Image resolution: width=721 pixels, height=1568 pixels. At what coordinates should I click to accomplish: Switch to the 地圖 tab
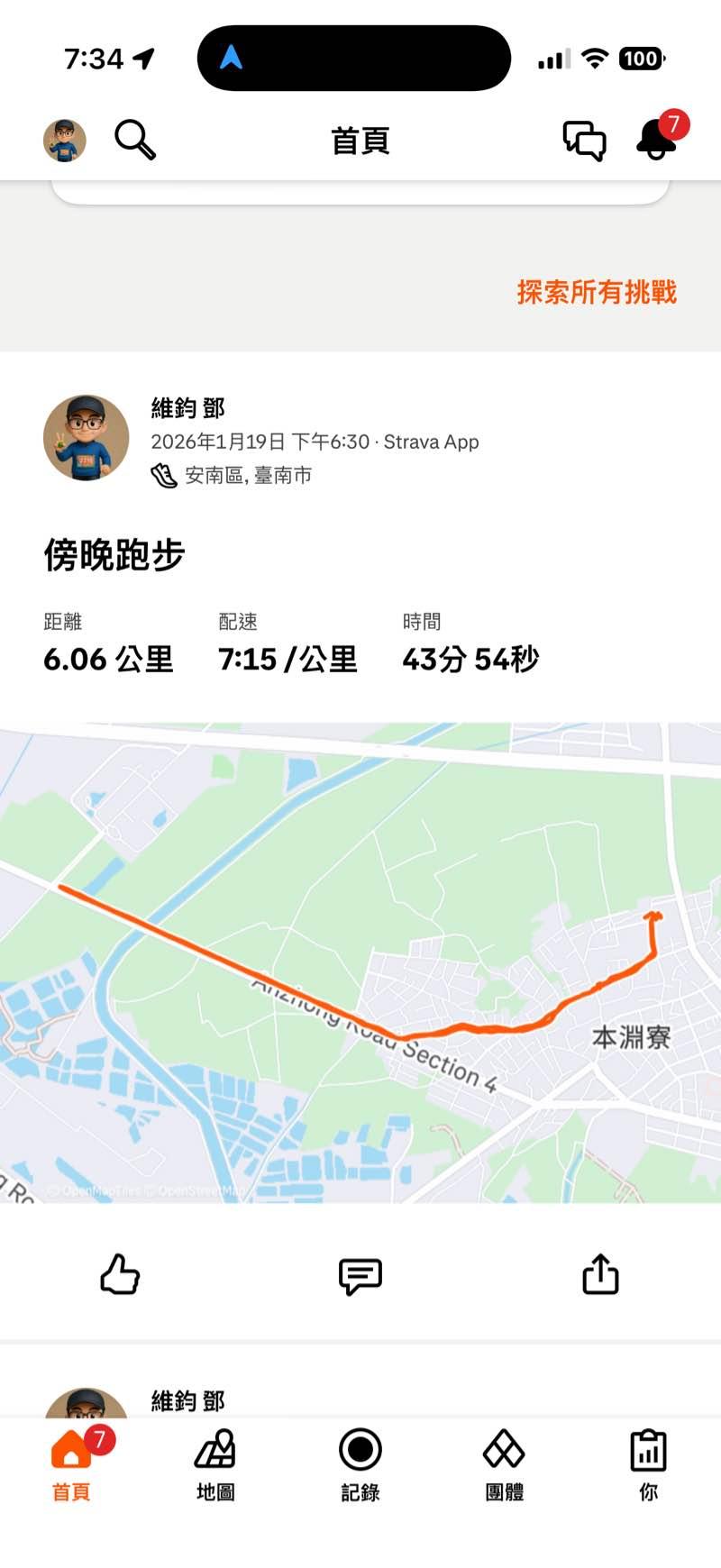215,1463
